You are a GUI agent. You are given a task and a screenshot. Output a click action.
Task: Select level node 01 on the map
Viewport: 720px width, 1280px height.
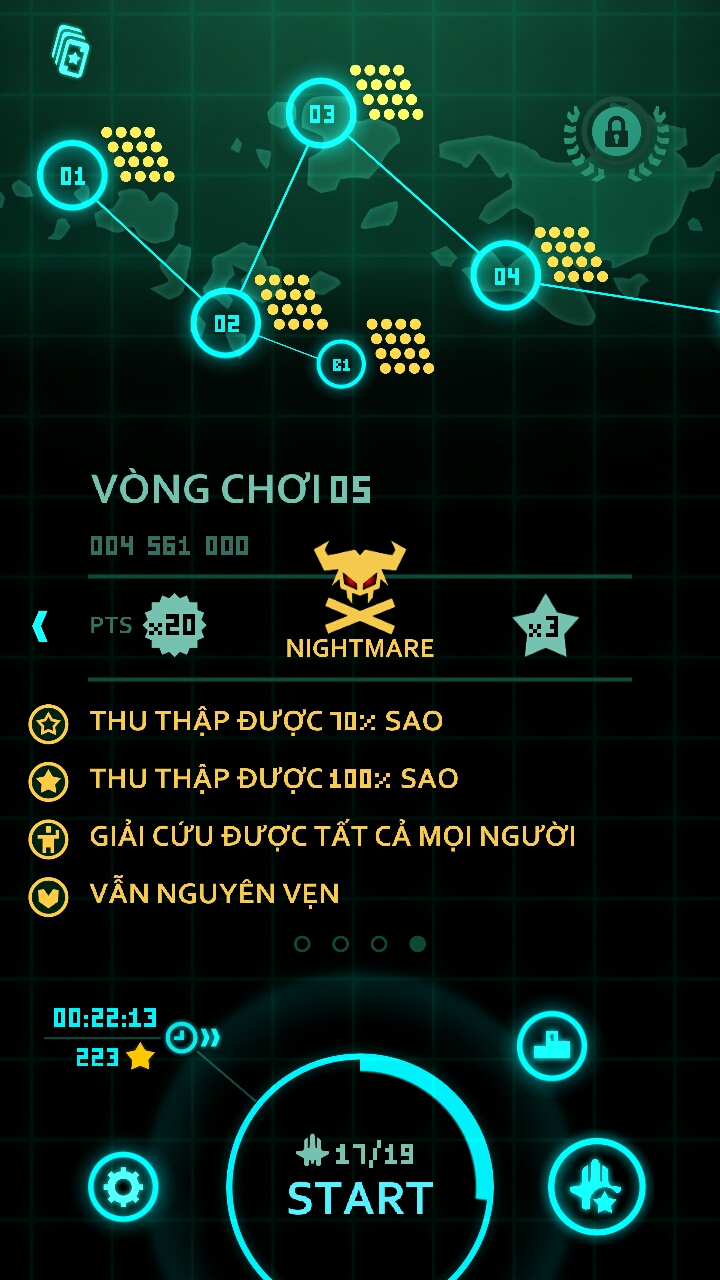[x=72, y=176]
